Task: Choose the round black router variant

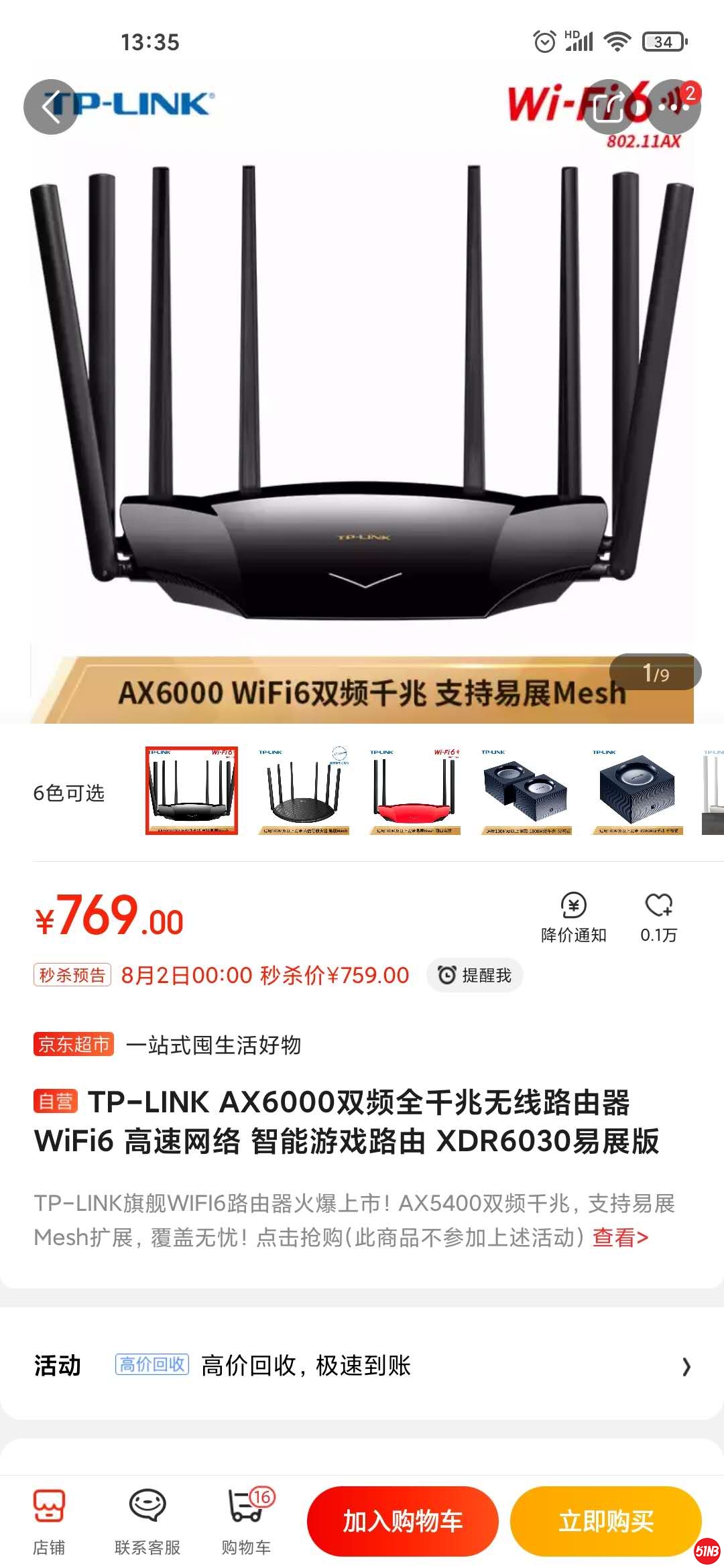Action: coord(304,791)
